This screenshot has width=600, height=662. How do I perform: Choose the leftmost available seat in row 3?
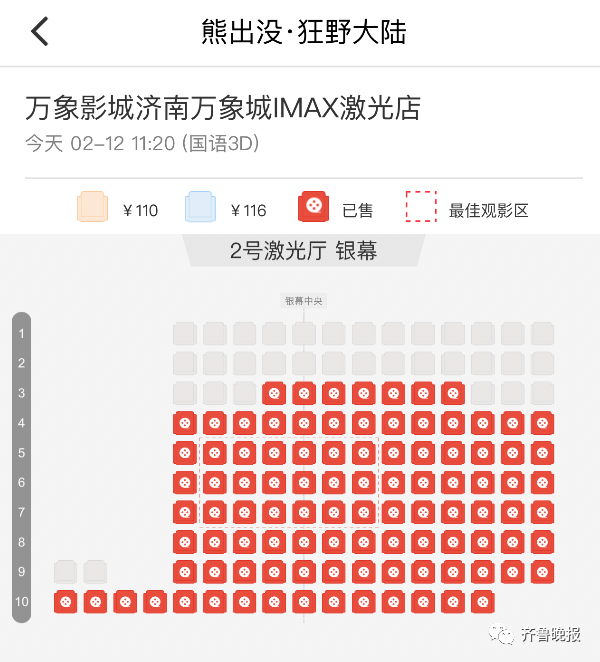point(184,393)
